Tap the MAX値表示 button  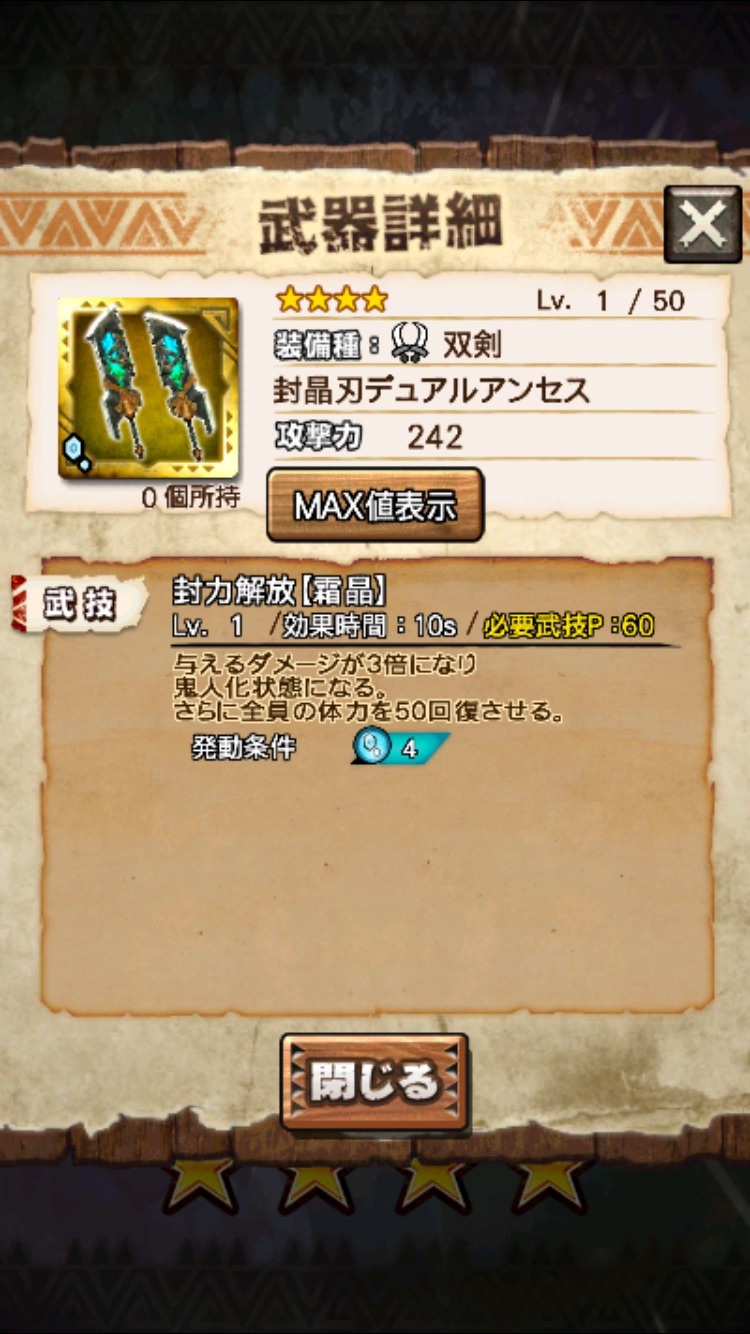click(375, 506)
